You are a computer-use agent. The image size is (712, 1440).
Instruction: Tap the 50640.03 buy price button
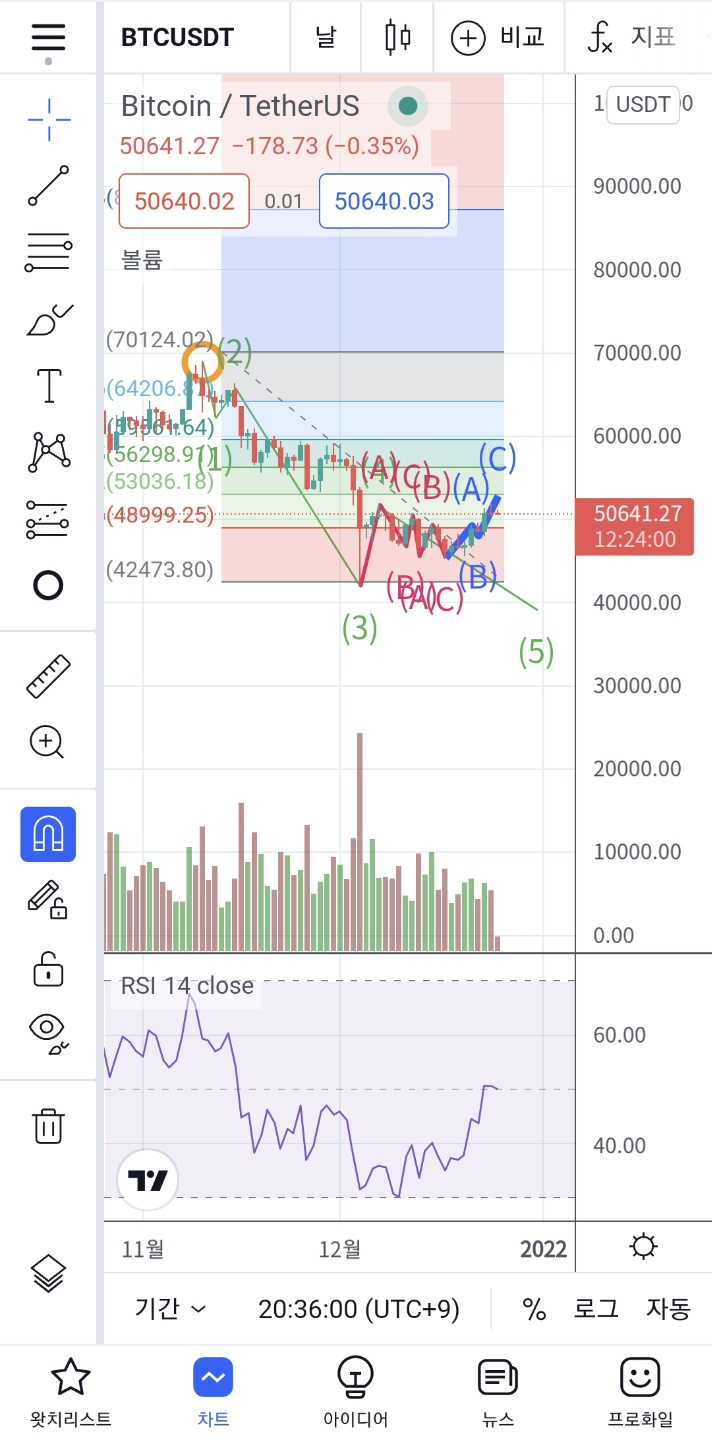(384, 201)
